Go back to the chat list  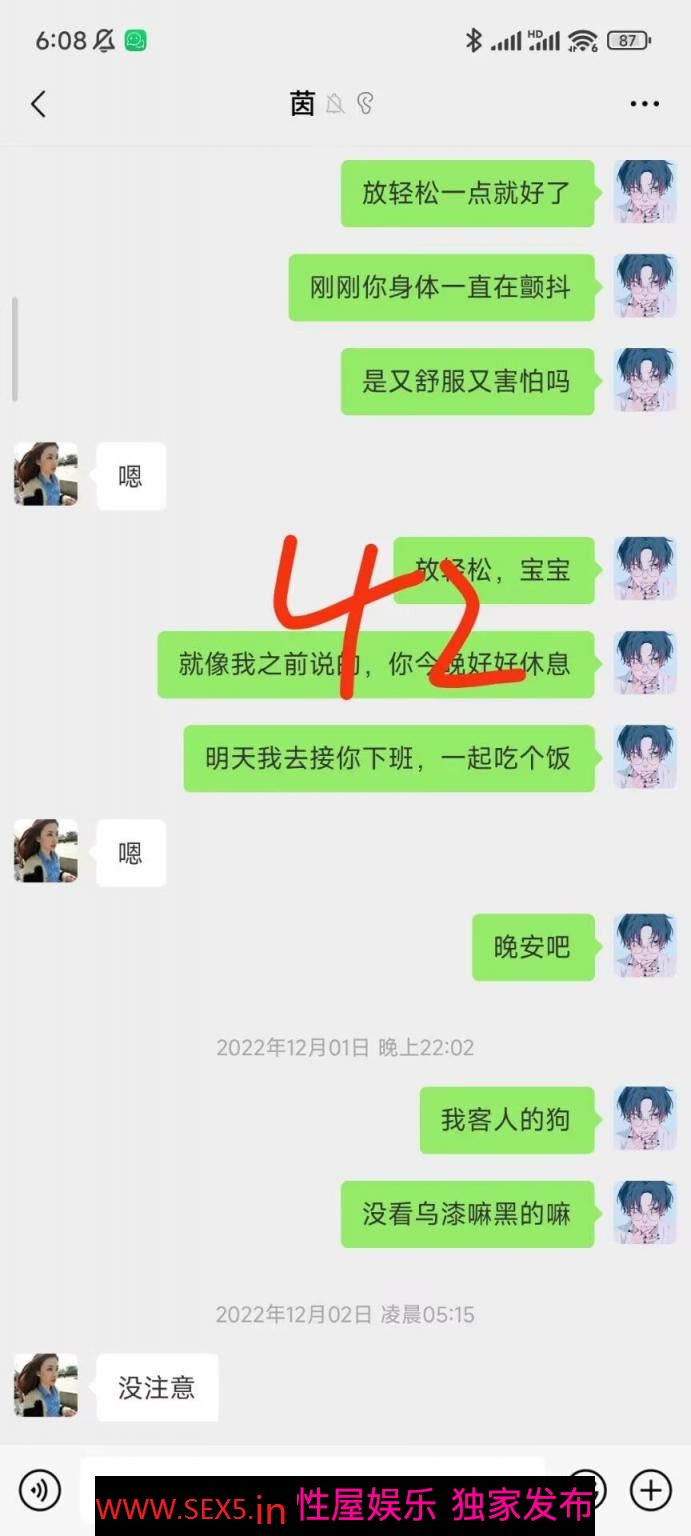(x=38, y=104)
